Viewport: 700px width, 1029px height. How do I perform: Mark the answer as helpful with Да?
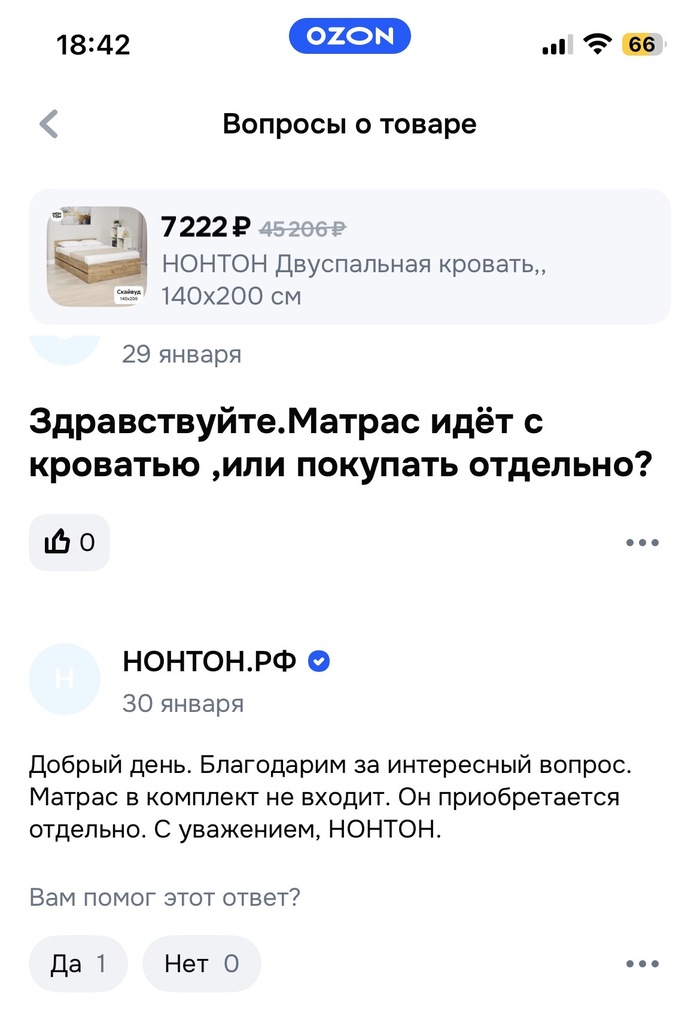pyautogui.click(x=78, y=964)
